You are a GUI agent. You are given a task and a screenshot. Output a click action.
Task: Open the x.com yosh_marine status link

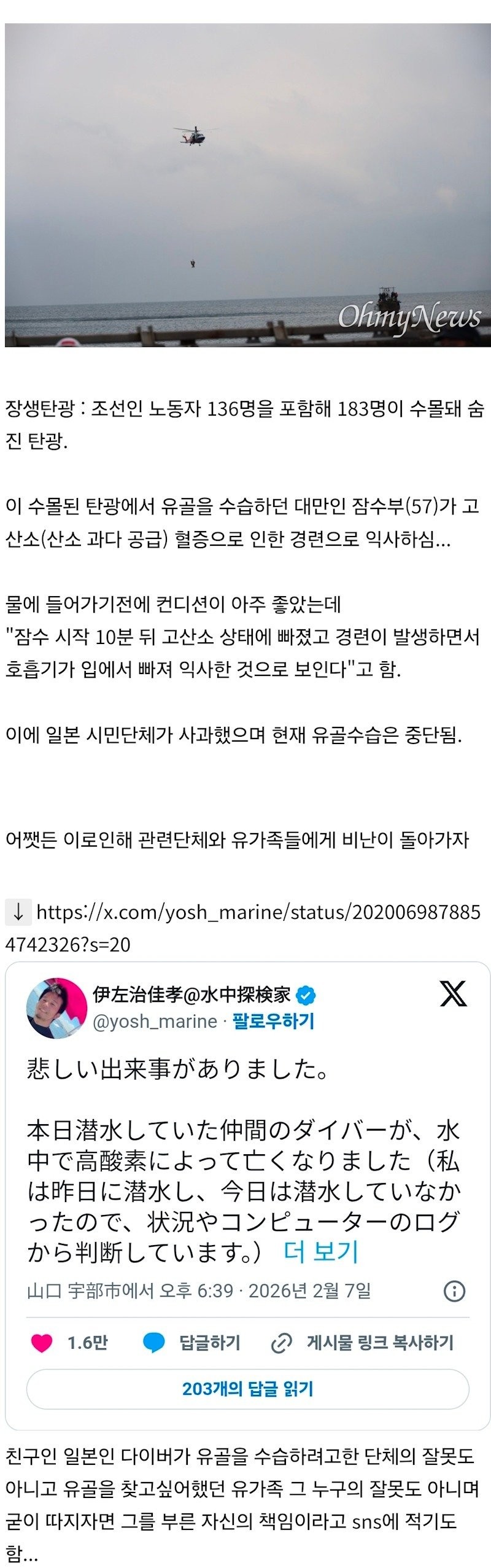click(258, 912)
